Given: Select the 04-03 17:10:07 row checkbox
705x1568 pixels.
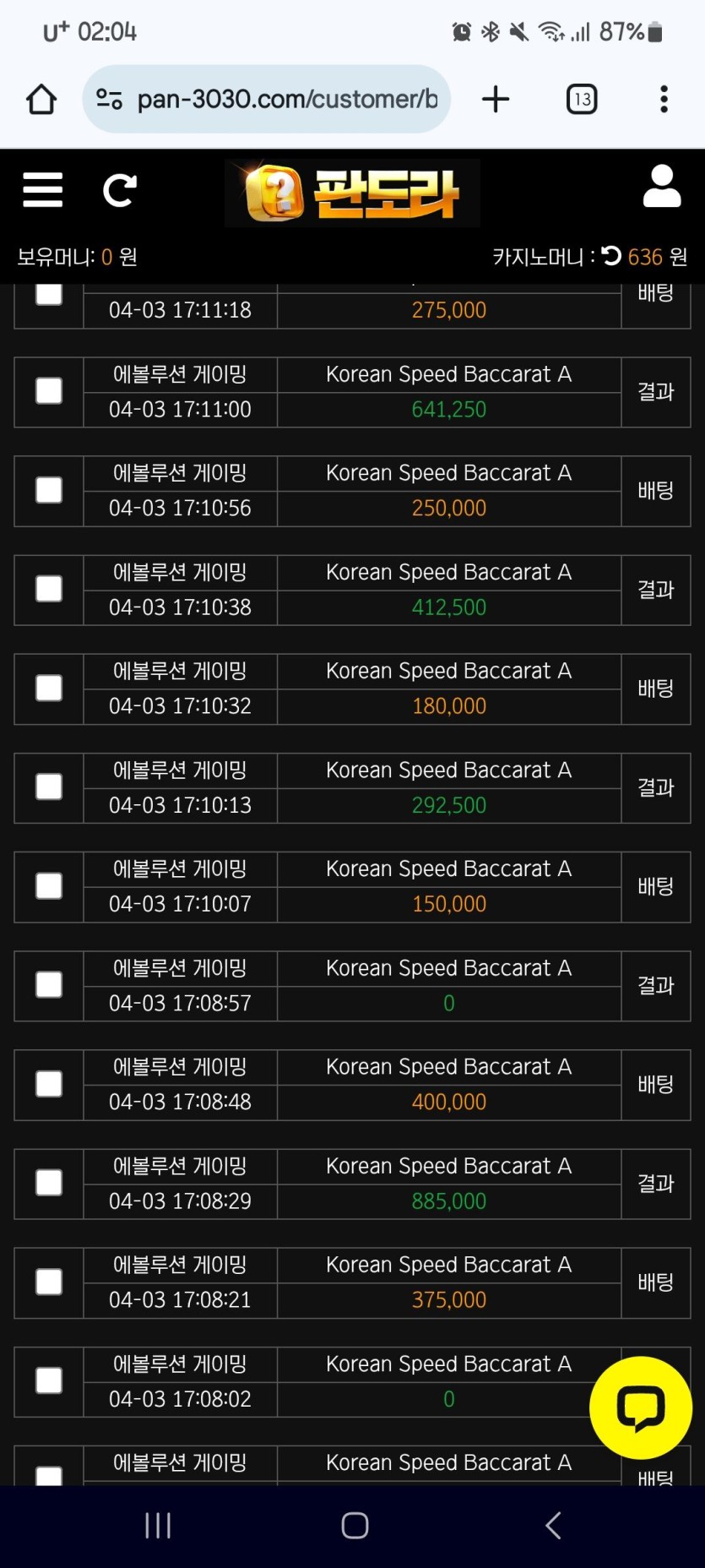Looking at the screenshot, I should coord(49,885).
